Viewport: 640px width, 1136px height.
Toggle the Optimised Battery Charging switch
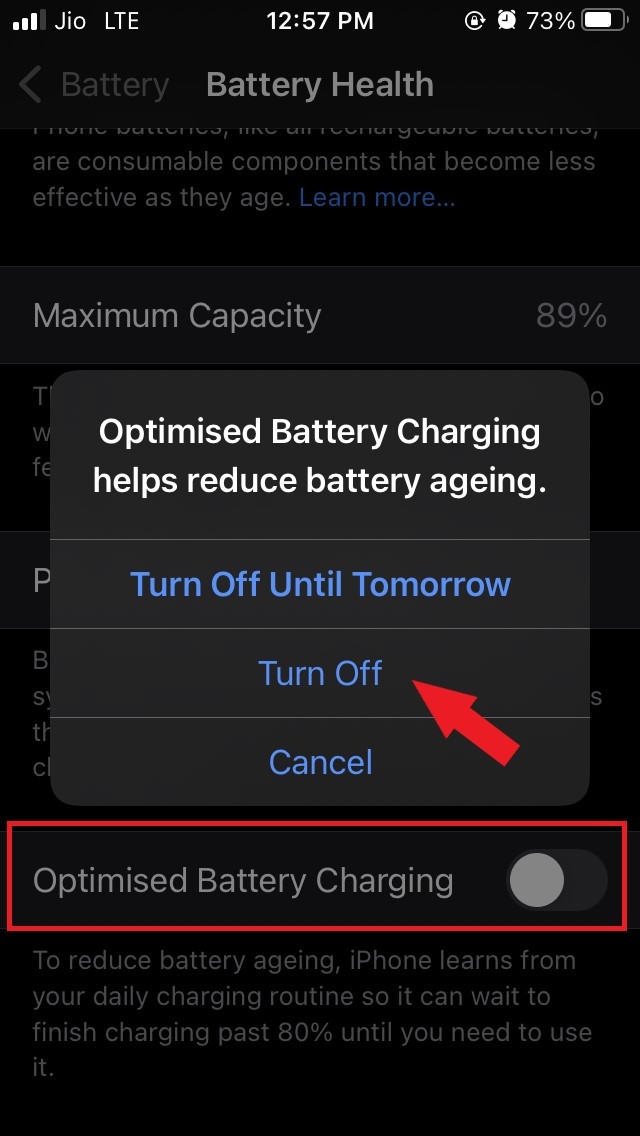tap(556, 881)
